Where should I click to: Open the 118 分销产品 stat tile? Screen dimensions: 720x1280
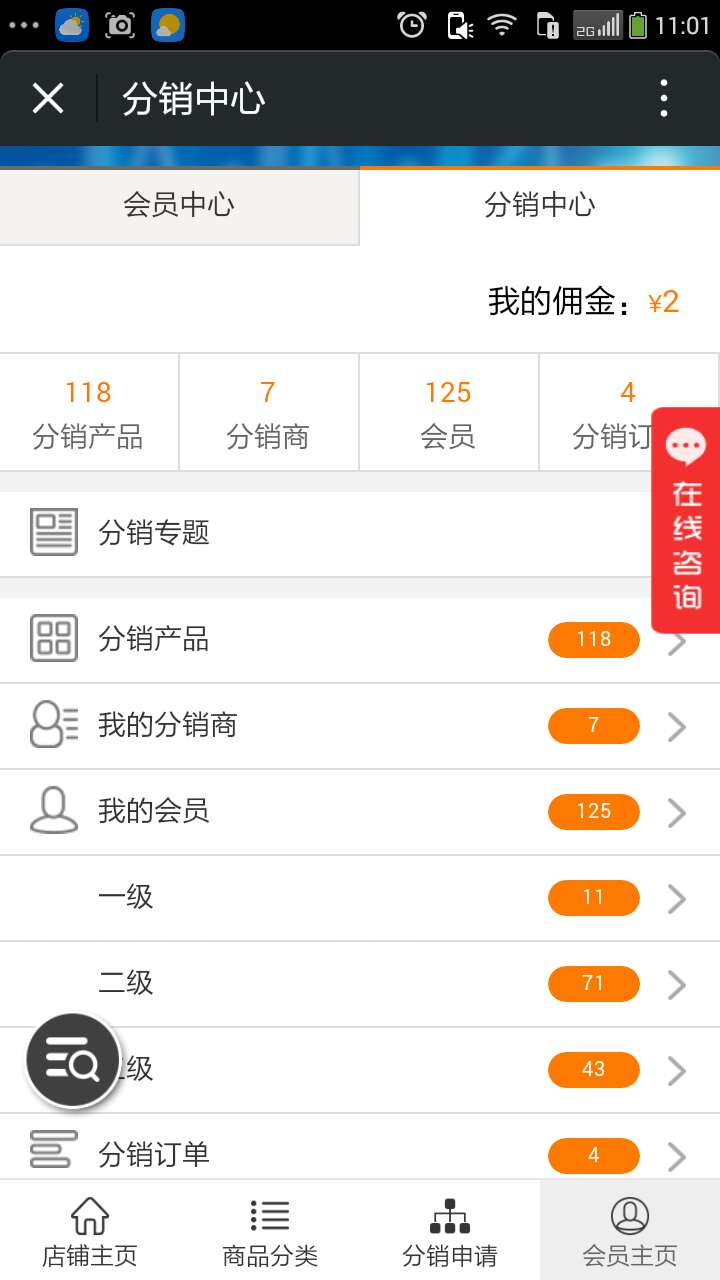(88, 412)
